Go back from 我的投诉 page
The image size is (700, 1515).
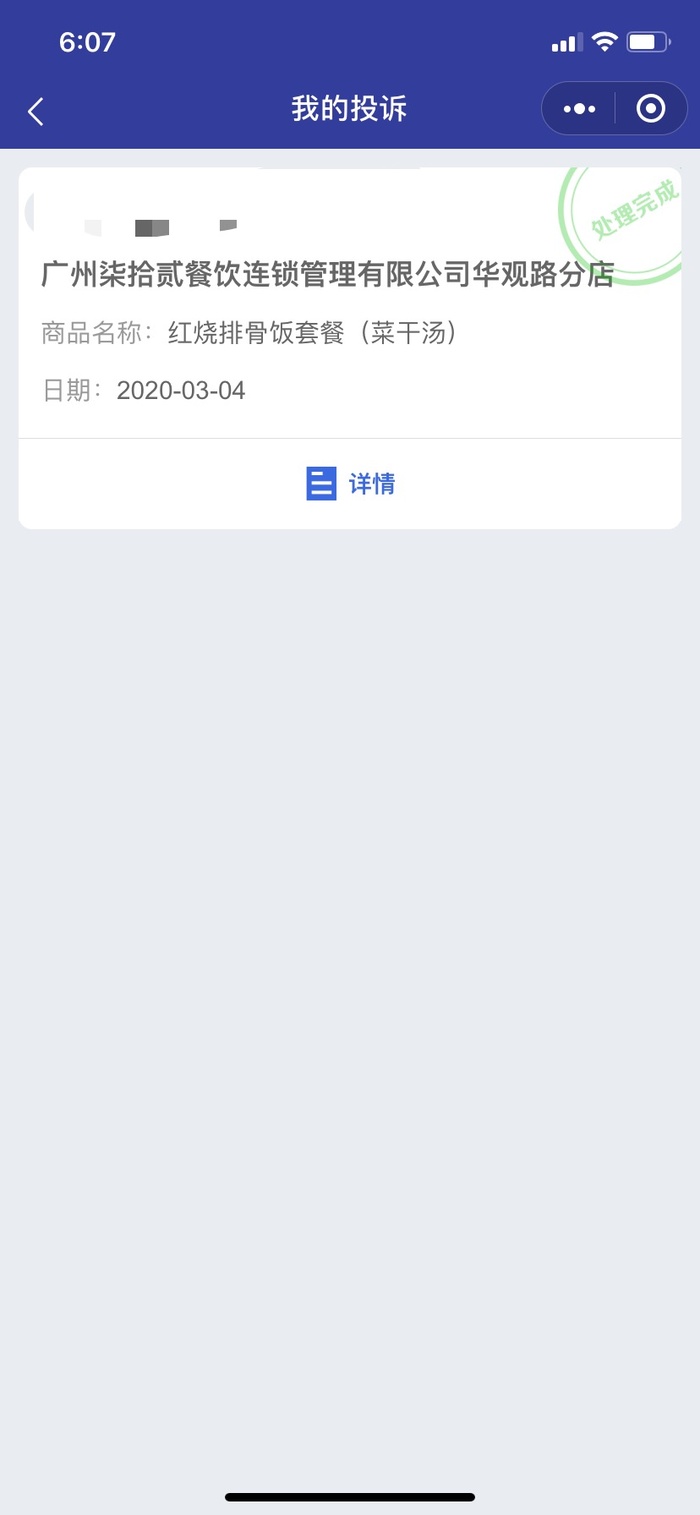click(36, 110)
